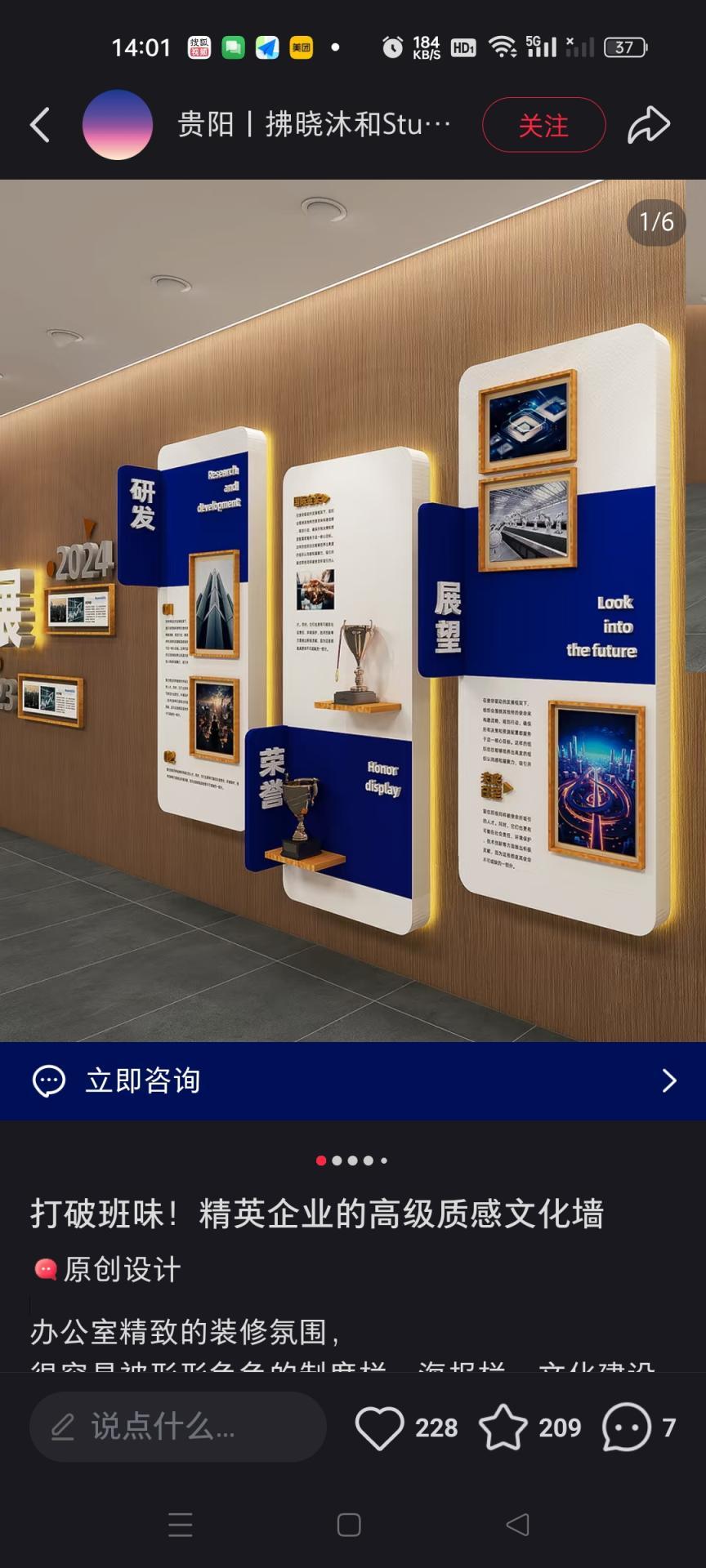The width and height of the screenshot is (706, 1568).
Task: Go back using the top arrow
Action: 40,125
